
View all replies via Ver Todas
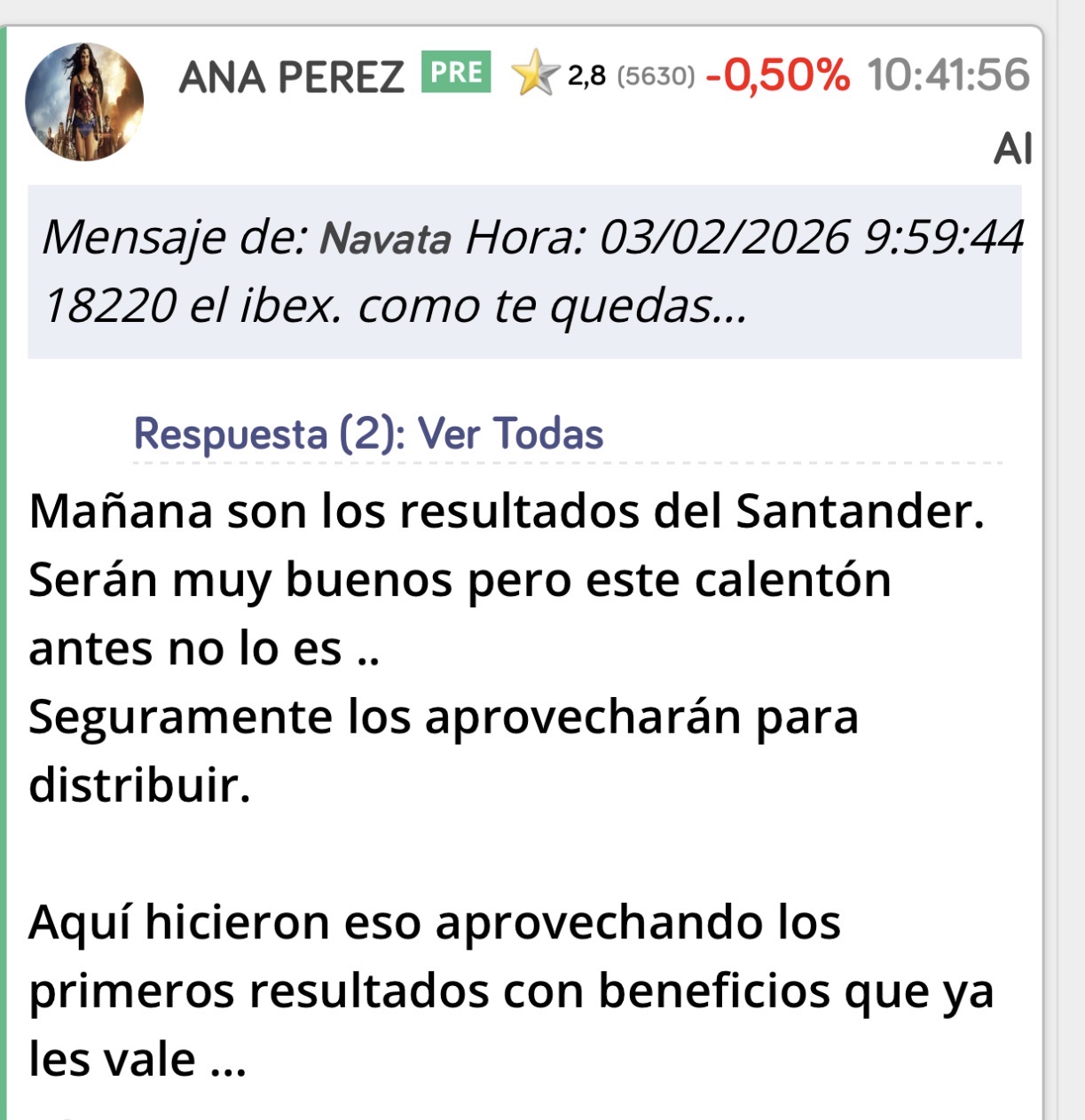(510, 434)
